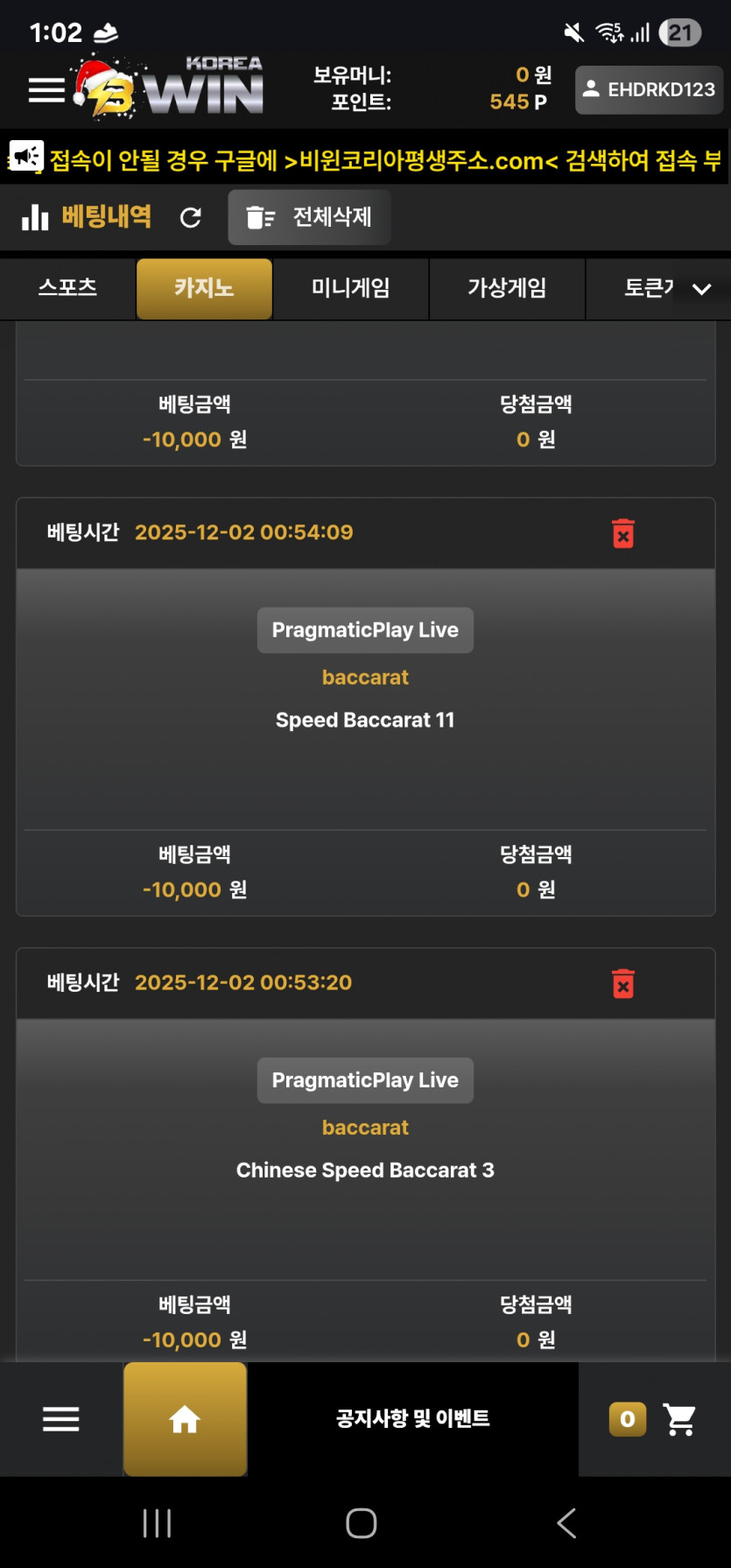Switch to the 스포츠 tab

click(x=67, y=288)
